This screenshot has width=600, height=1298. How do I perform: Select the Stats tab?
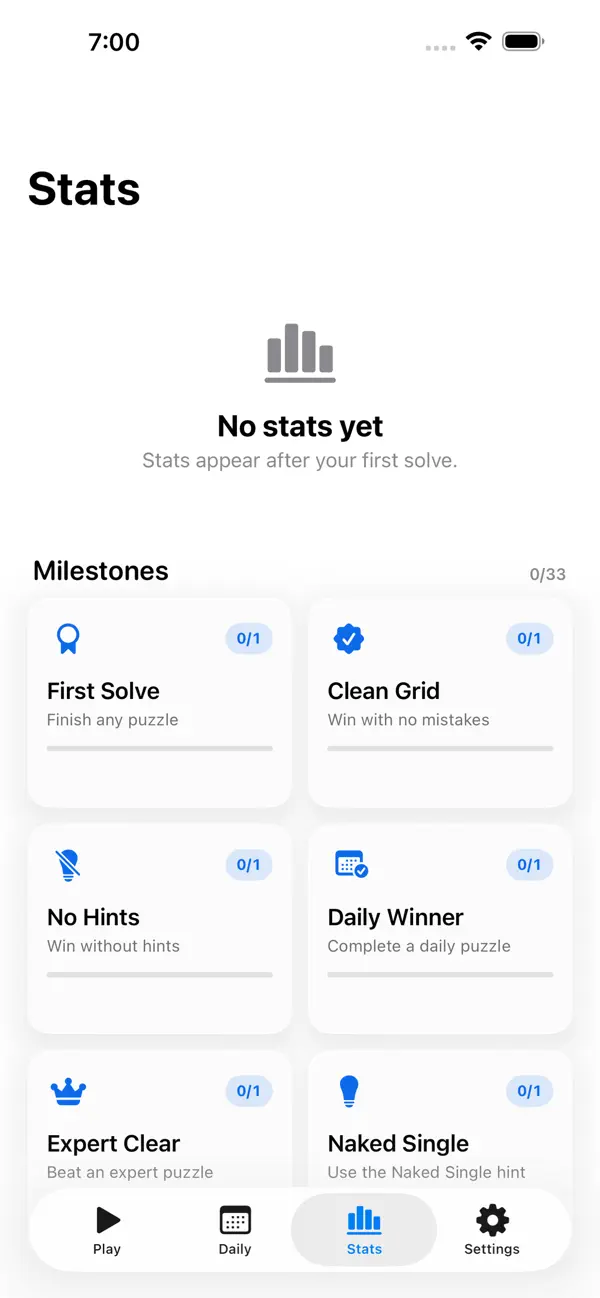(364, 1230)
